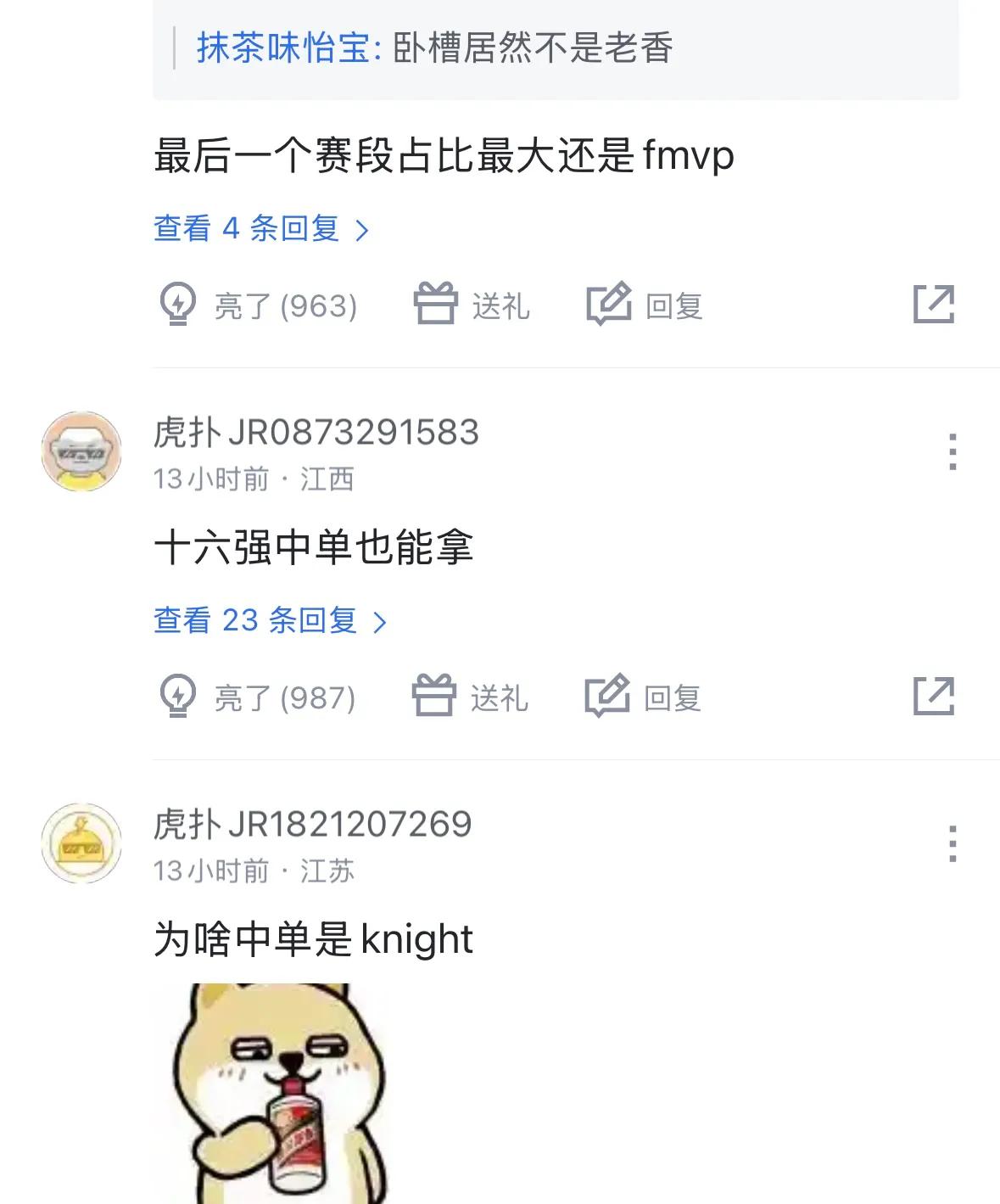This screenshot has height=1204, width=1000.
Task: Open quoted user 抹茶味怡宝's profile
Action: click(x=283, y=48)
